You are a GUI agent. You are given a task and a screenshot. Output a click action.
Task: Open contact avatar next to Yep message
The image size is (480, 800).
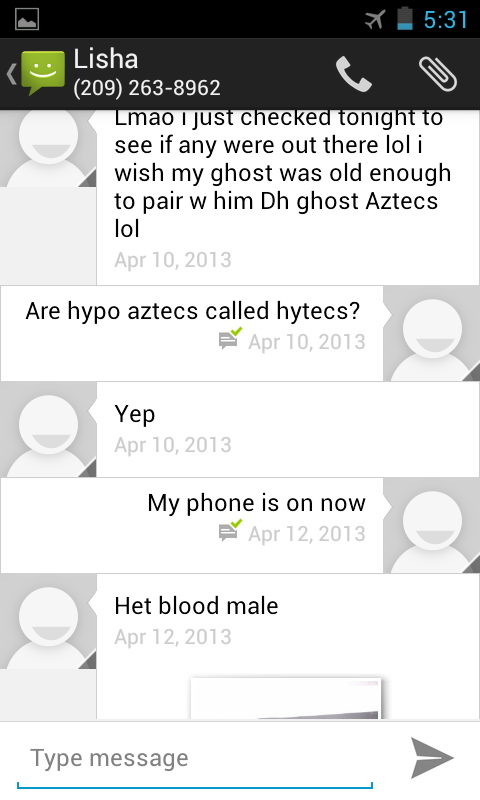(x=48, y=430)
